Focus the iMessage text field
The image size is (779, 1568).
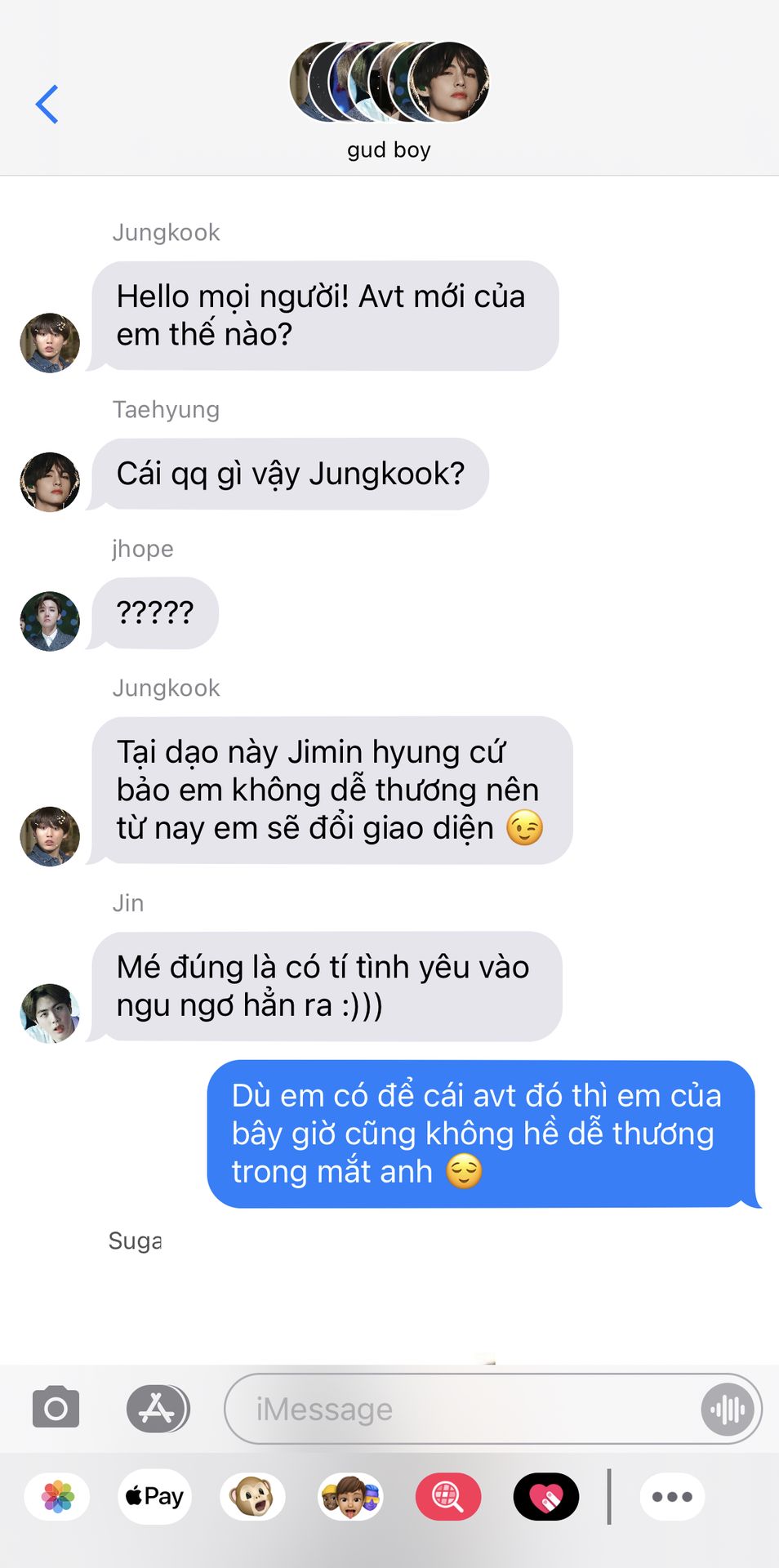tap(461, 1409)
